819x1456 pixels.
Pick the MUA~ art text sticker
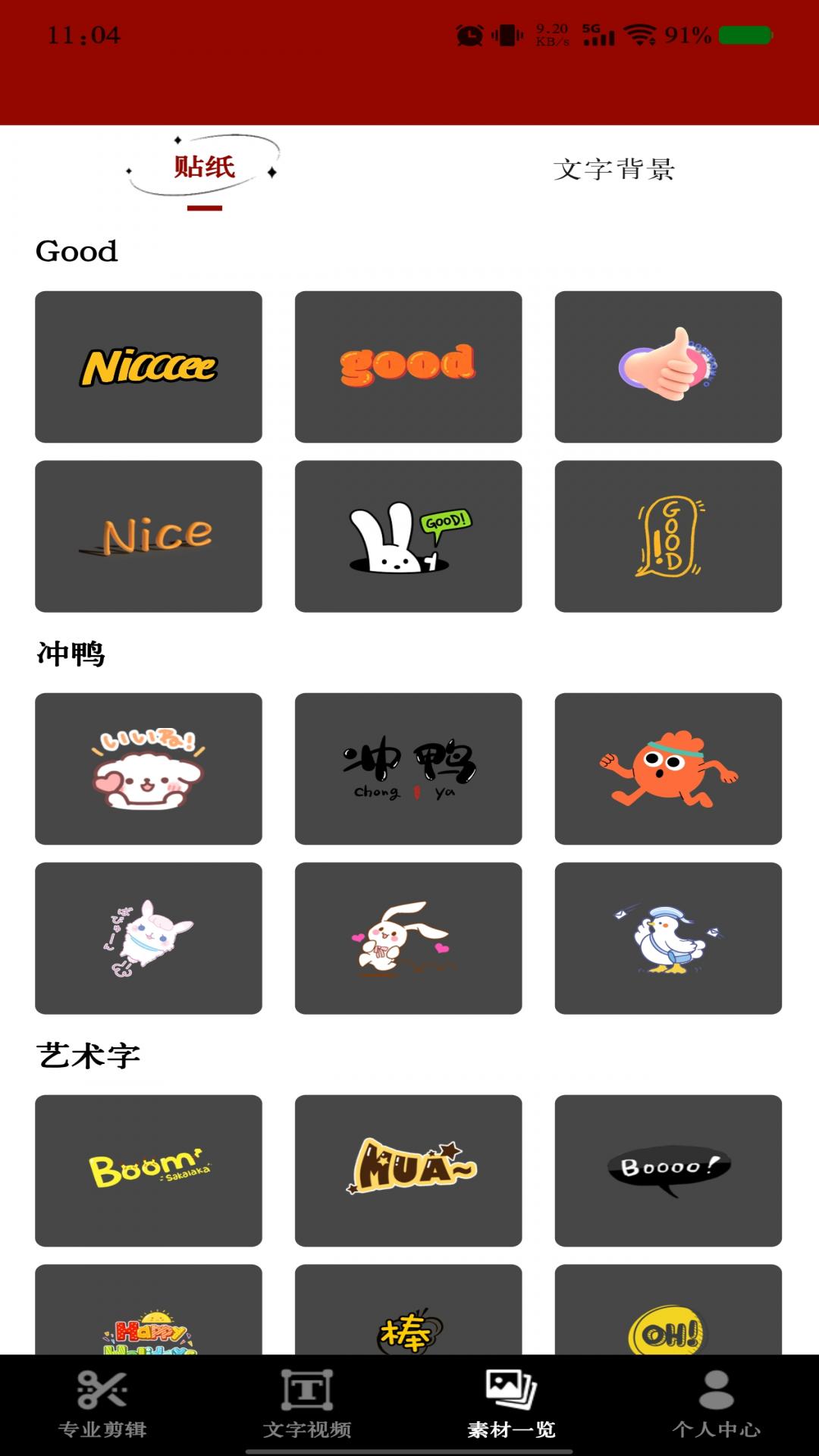[x=408, y=1170]
